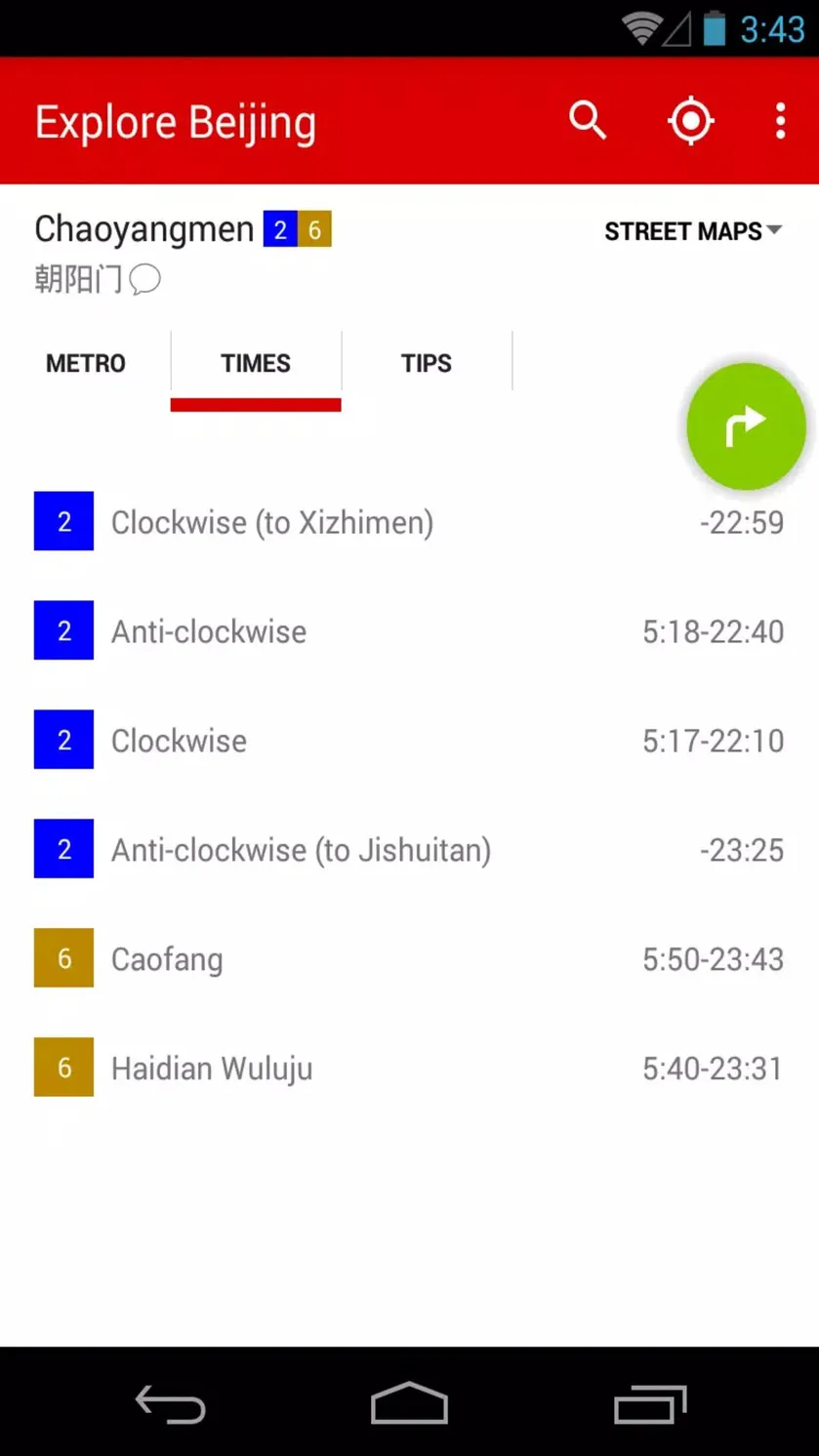819x1456 pixels.
Task: Open the Anti-clockwise 5:18-22:40 row
Action: (x=409, y=631)
